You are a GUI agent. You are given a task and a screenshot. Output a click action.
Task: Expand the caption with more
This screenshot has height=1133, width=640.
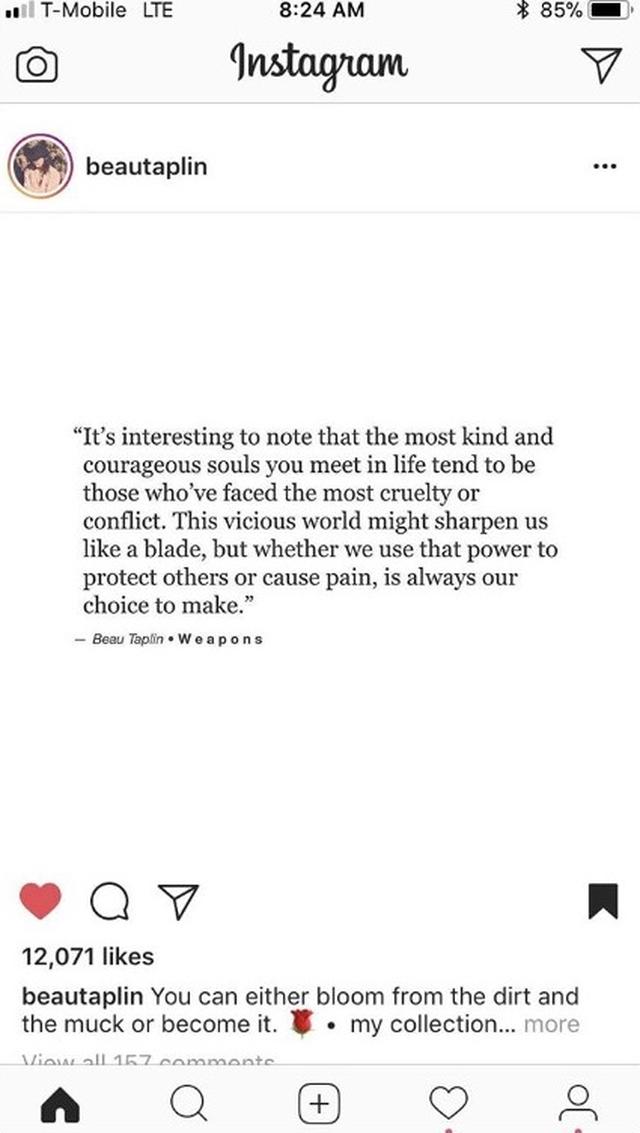[551, 1024]
